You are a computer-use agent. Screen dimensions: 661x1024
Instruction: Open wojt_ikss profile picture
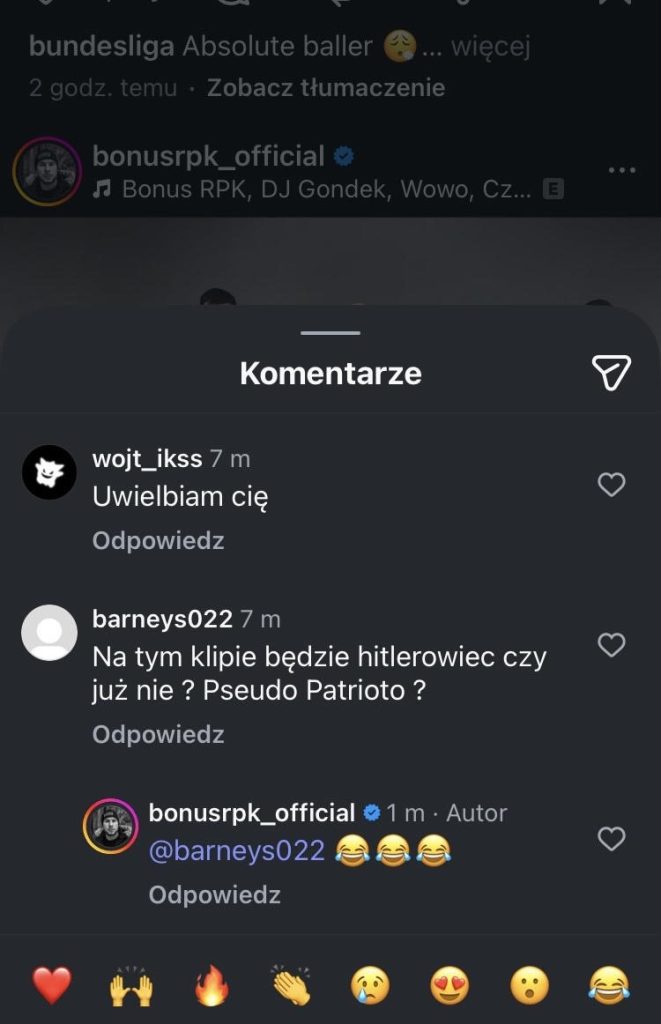click(x=50, y=472)
